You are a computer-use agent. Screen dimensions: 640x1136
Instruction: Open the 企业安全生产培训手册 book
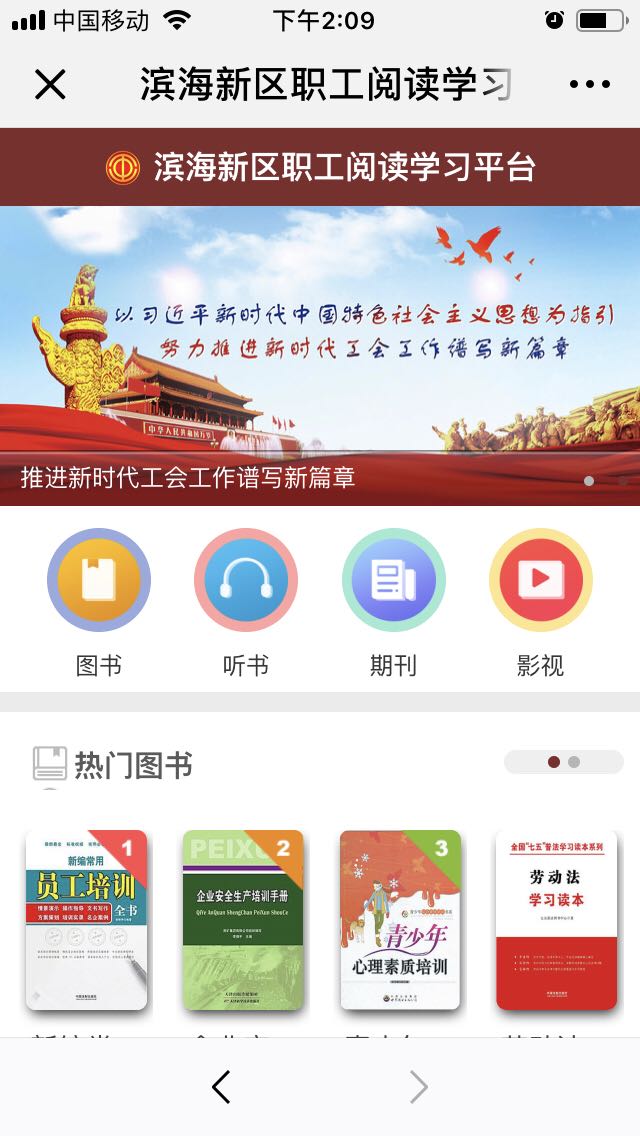click(243, 920)
